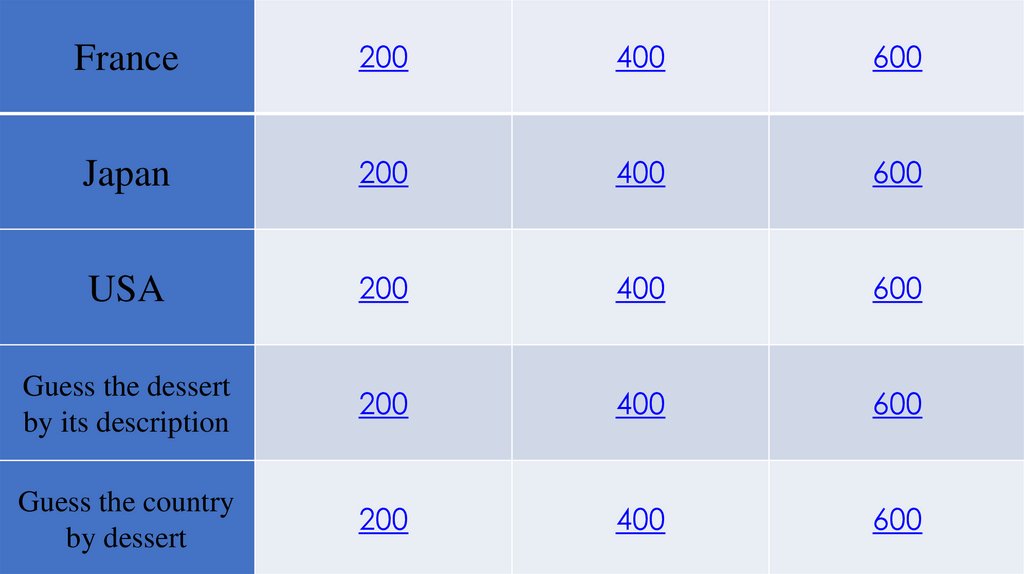This screenshot has height=574, width=1024.
Task: Open the France 400 question
Action: pyautogui.click(x=641, y=58)
